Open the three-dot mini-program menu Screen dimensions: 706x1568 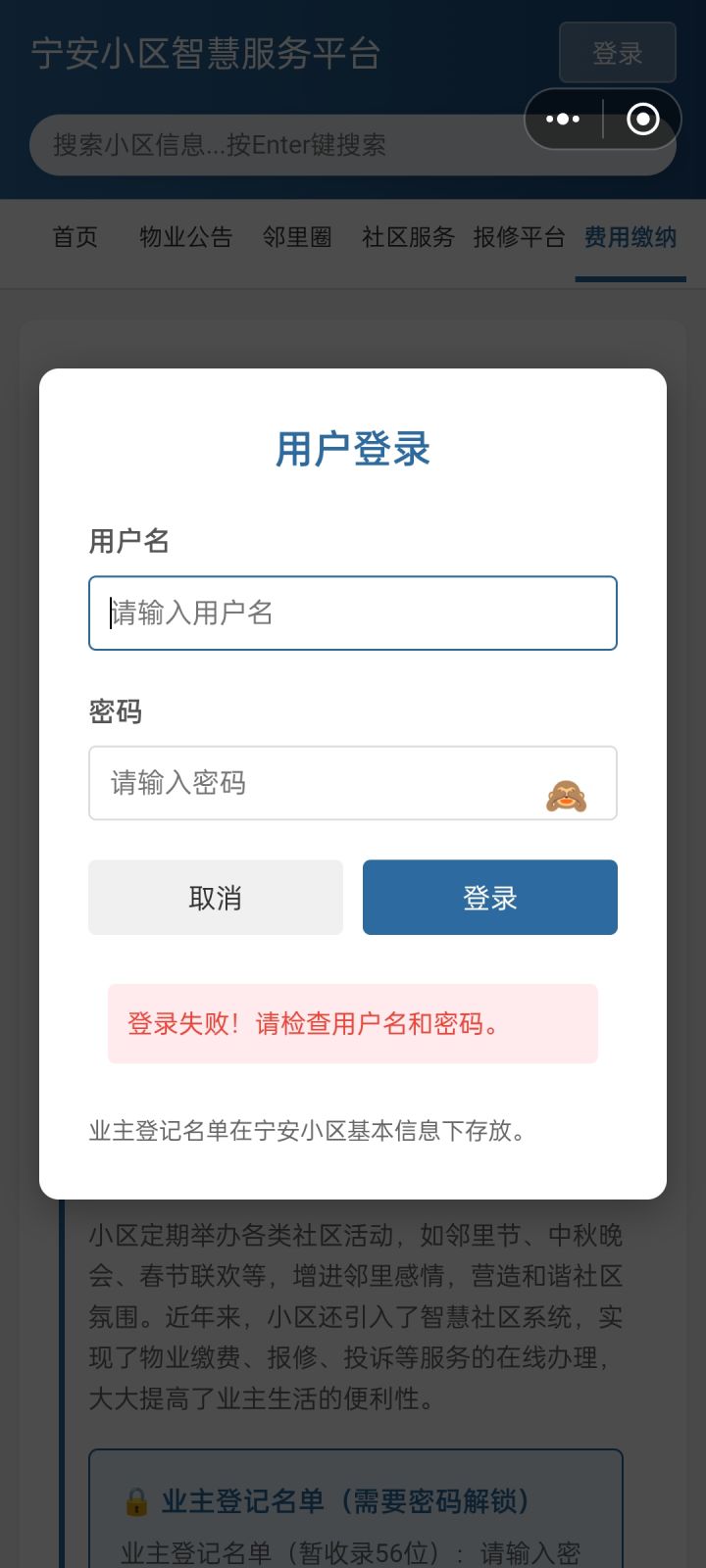tap(562, 118)
